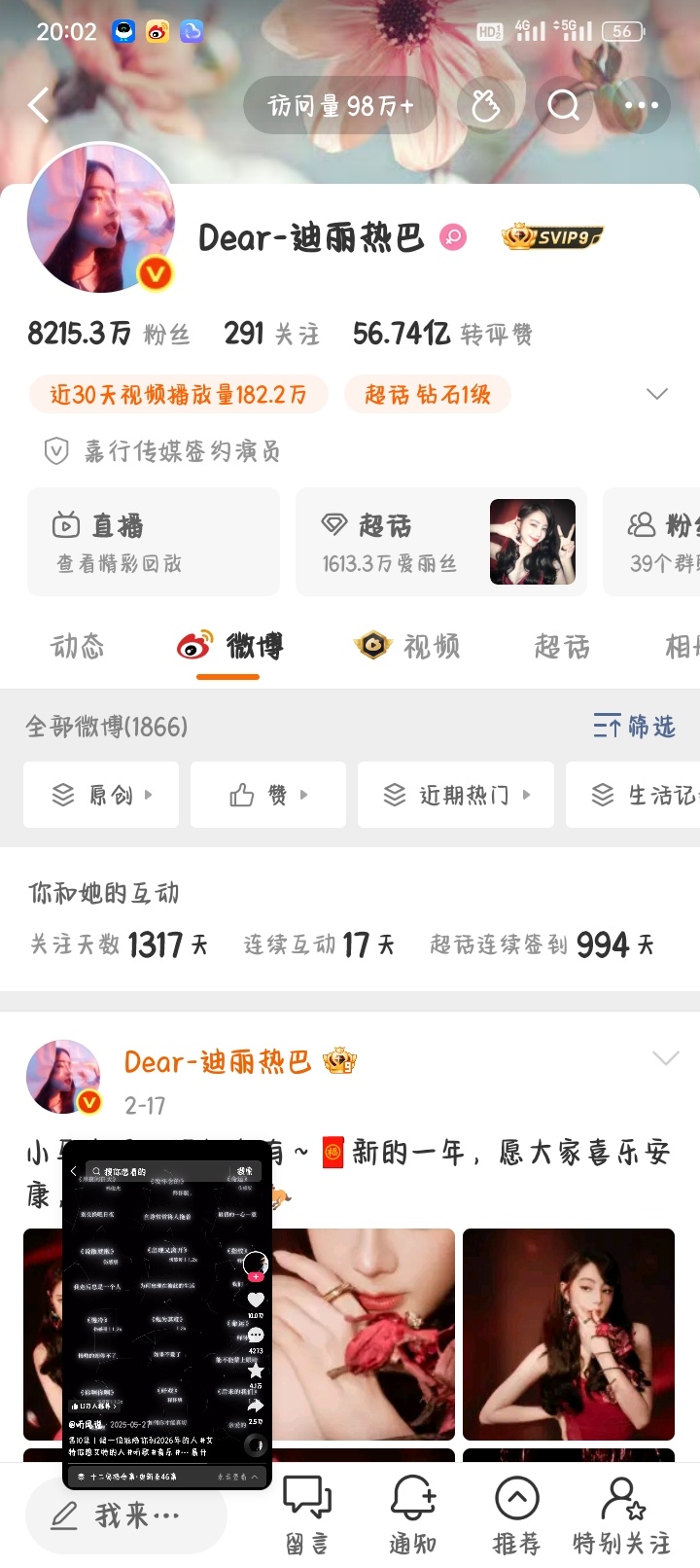This screenshot has width=700, height=1568.
Task: Tap the SVIP9 membership badge
Action: click(551, 236)
